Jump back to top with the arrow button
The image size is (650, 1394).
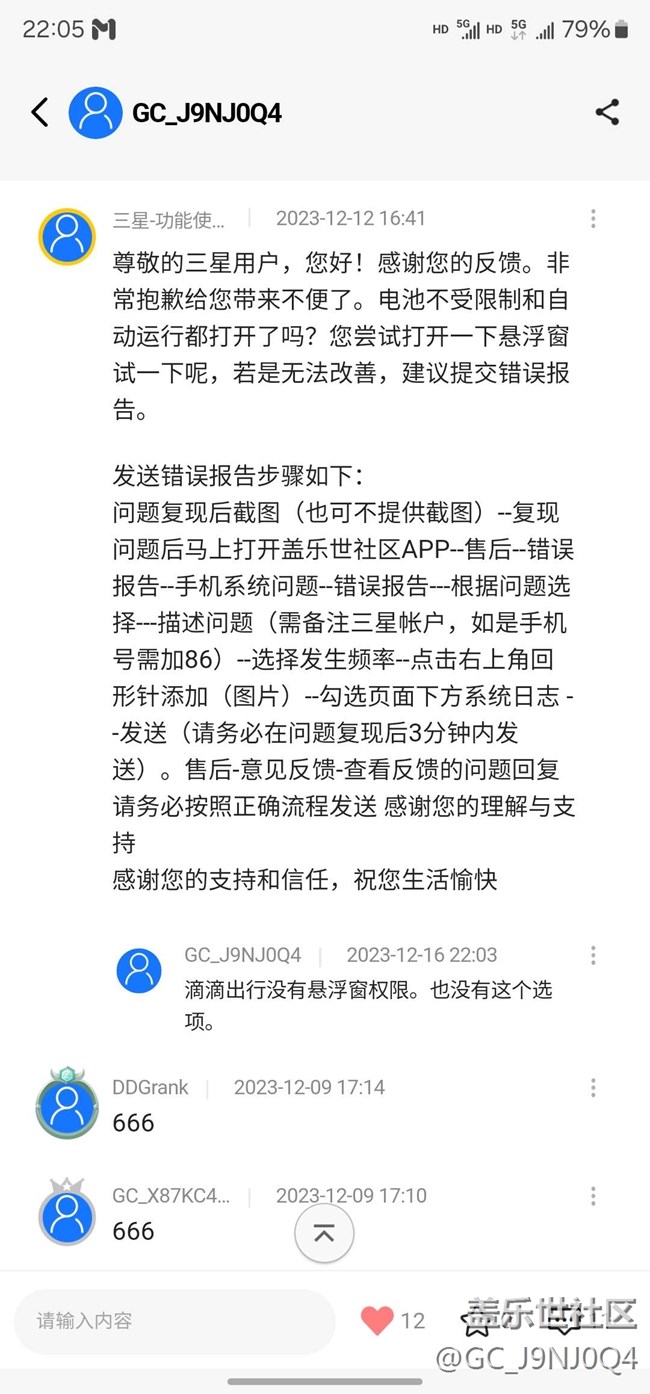pyautogui.click(x=324, y=1234)
